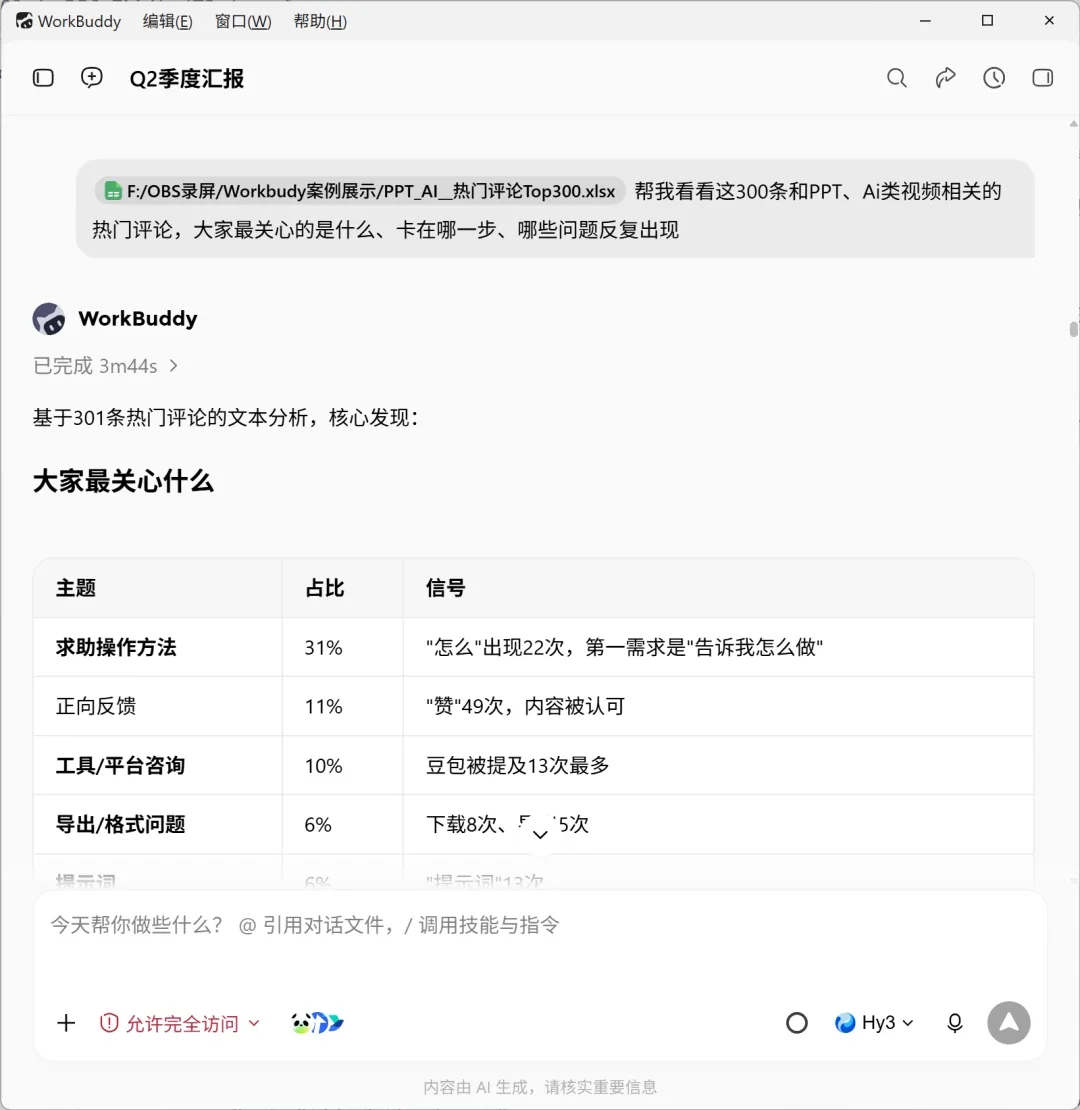Open the 编辑(E) menu

(167, 21)
